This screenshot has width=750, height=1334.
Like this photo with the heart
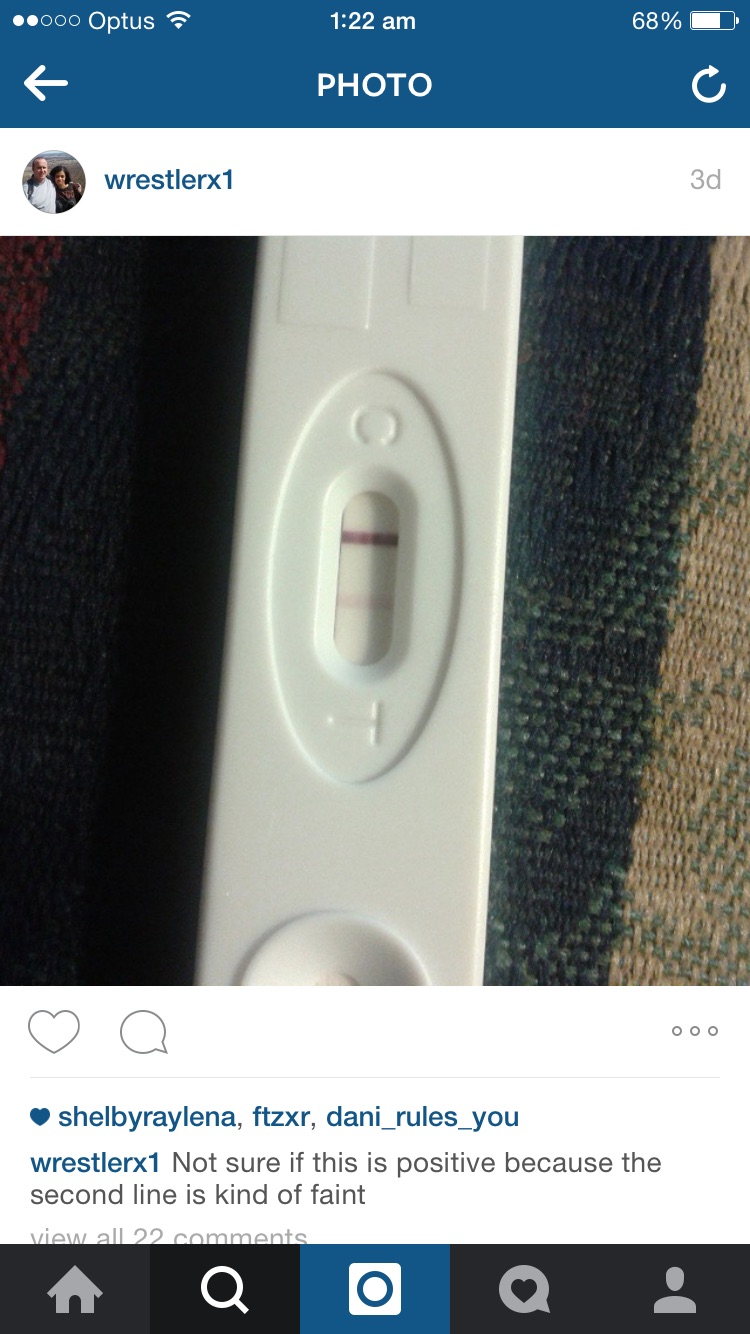click(x=53, y=1031)
